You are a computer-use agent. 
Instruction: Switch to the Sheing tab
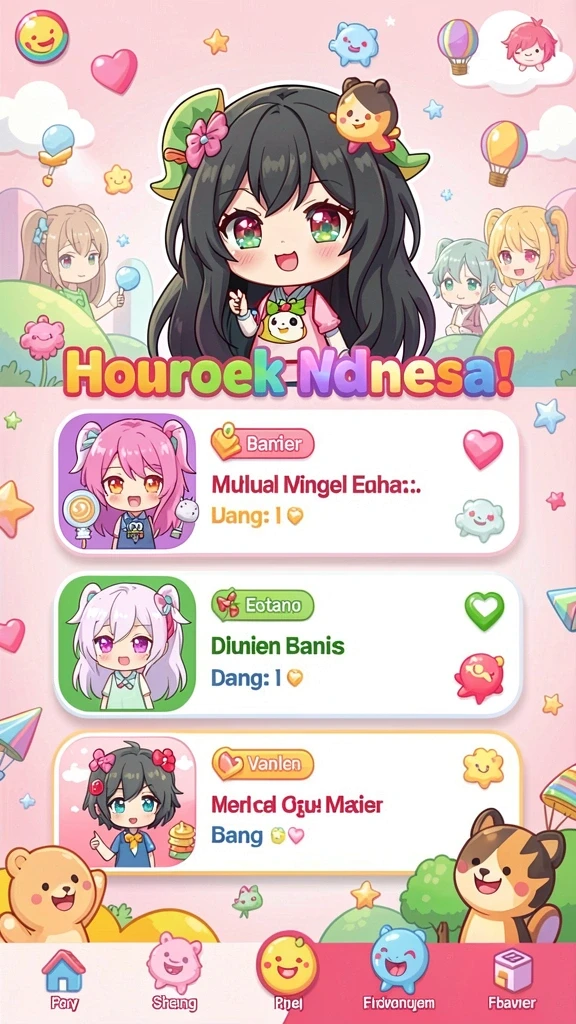coord(174,978)
